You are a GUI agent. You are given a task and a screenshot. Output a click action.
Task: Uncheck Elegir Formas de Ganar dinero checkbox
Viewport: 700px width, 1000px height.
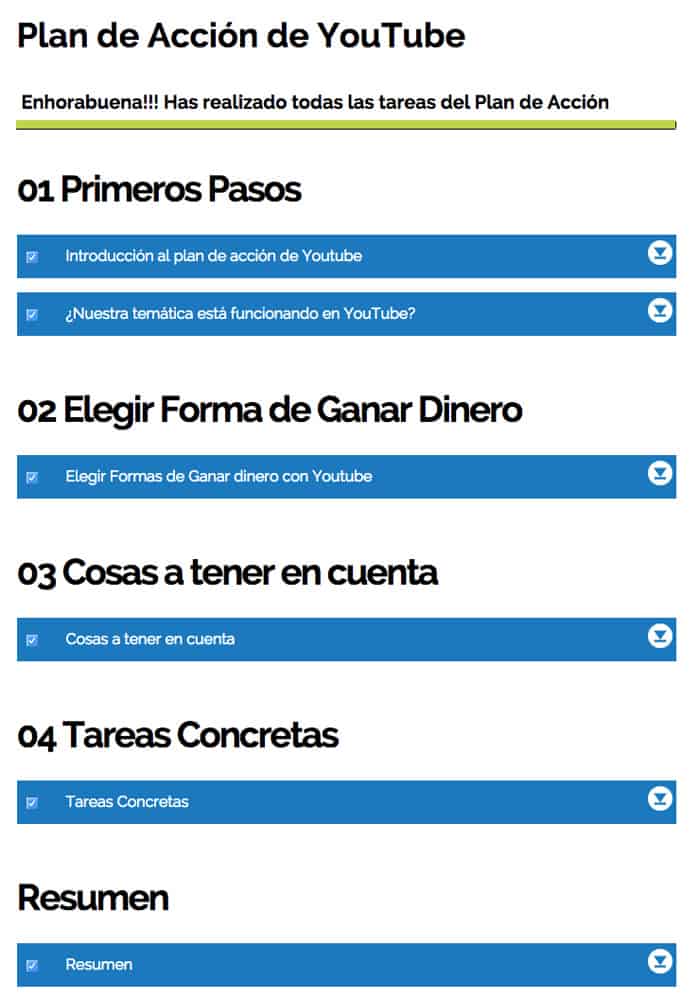pos(32,477)
